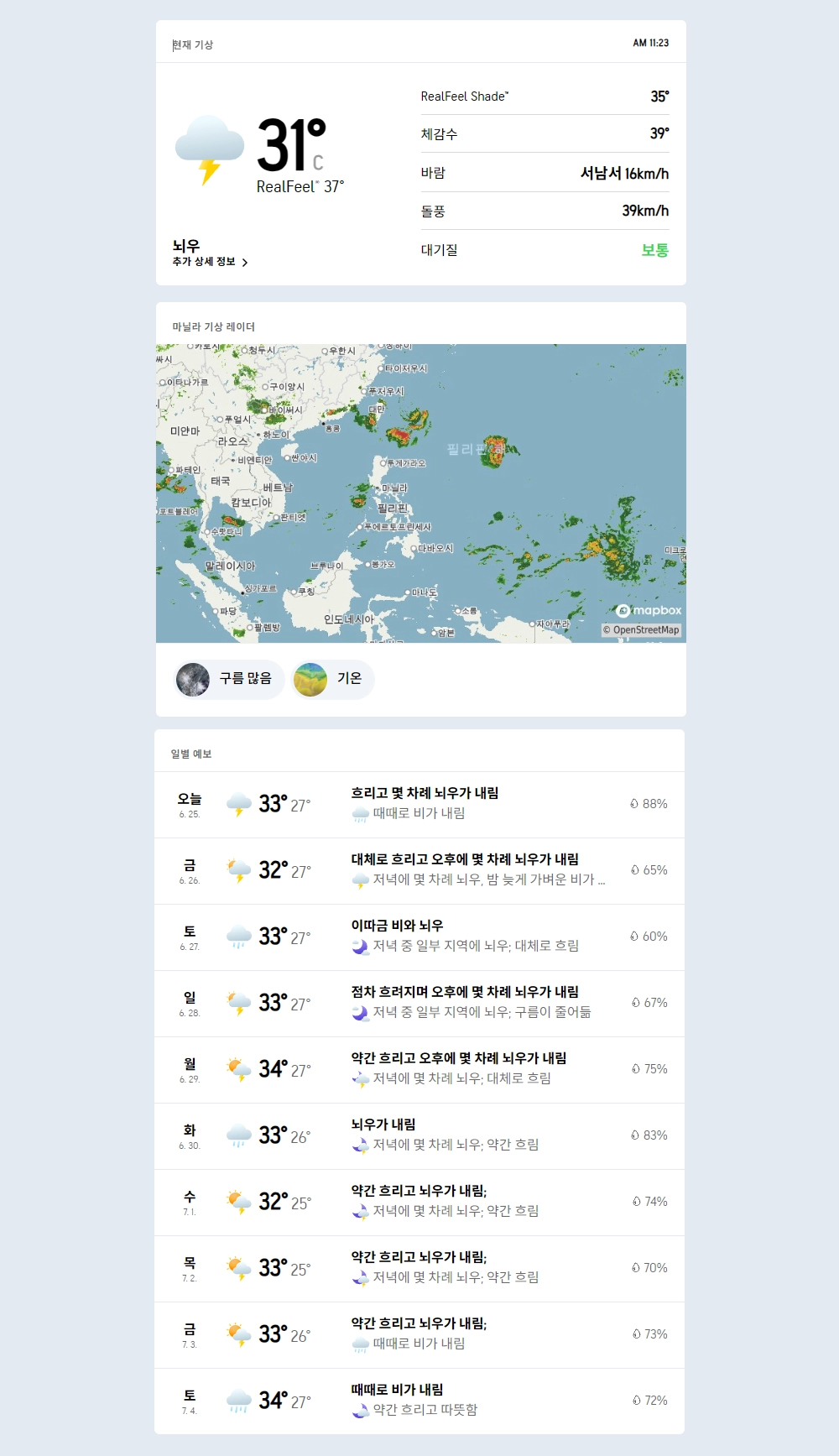Show the 월 6. 29. forecast details

419,1069
